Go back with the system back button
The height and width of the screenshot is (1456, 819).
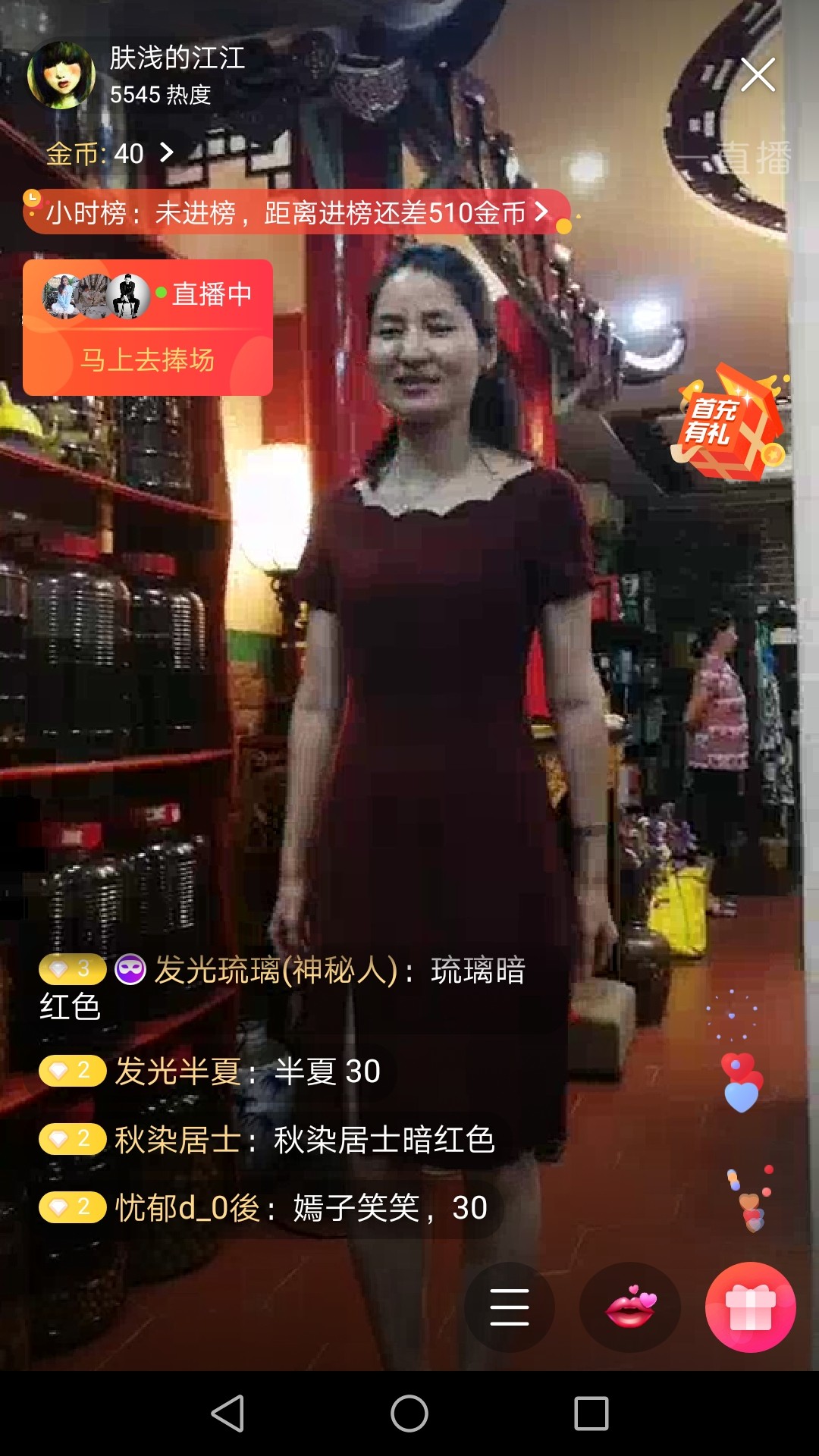click(x=227, y=1414)
